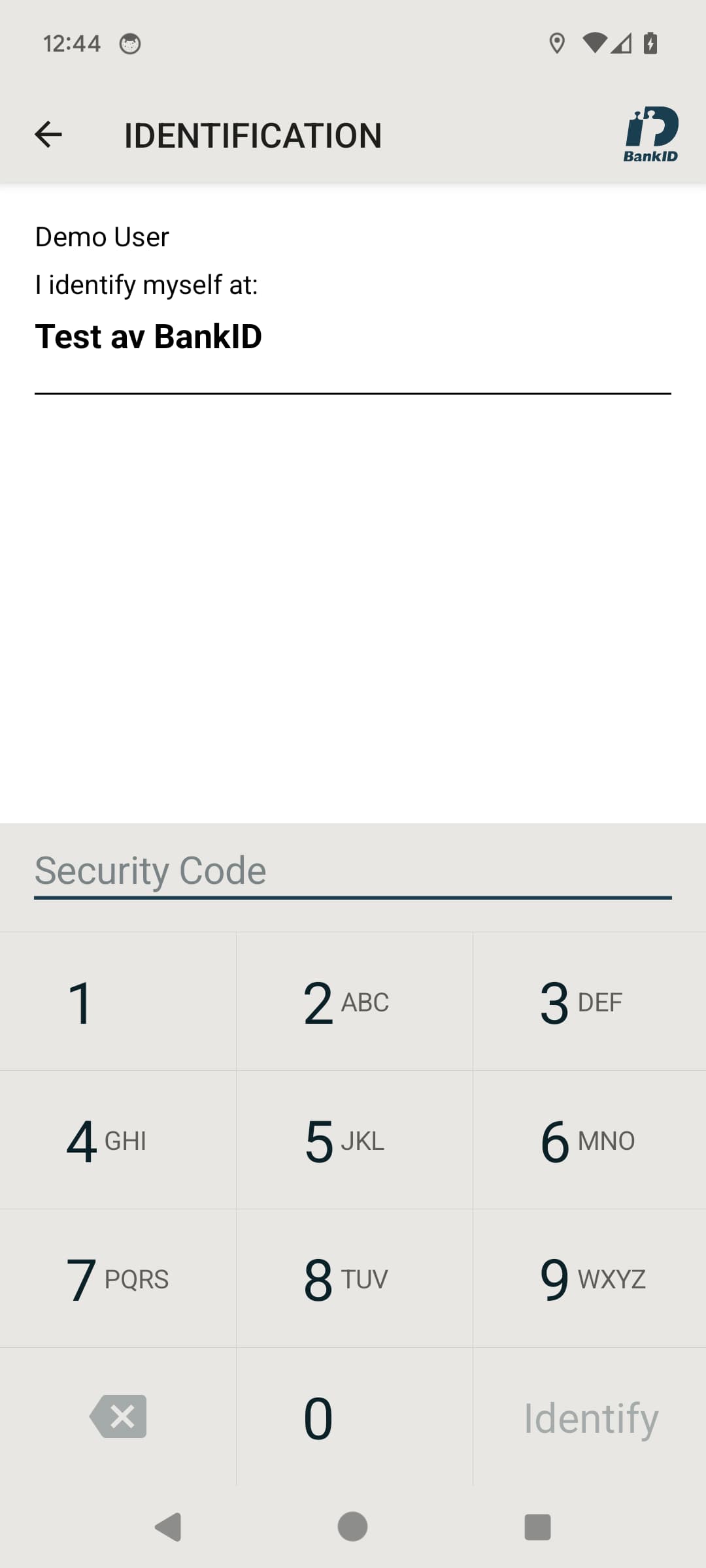The image size is (706, 1568).
Task: Click the face icon next to the clock
Action: pos(129,44)
